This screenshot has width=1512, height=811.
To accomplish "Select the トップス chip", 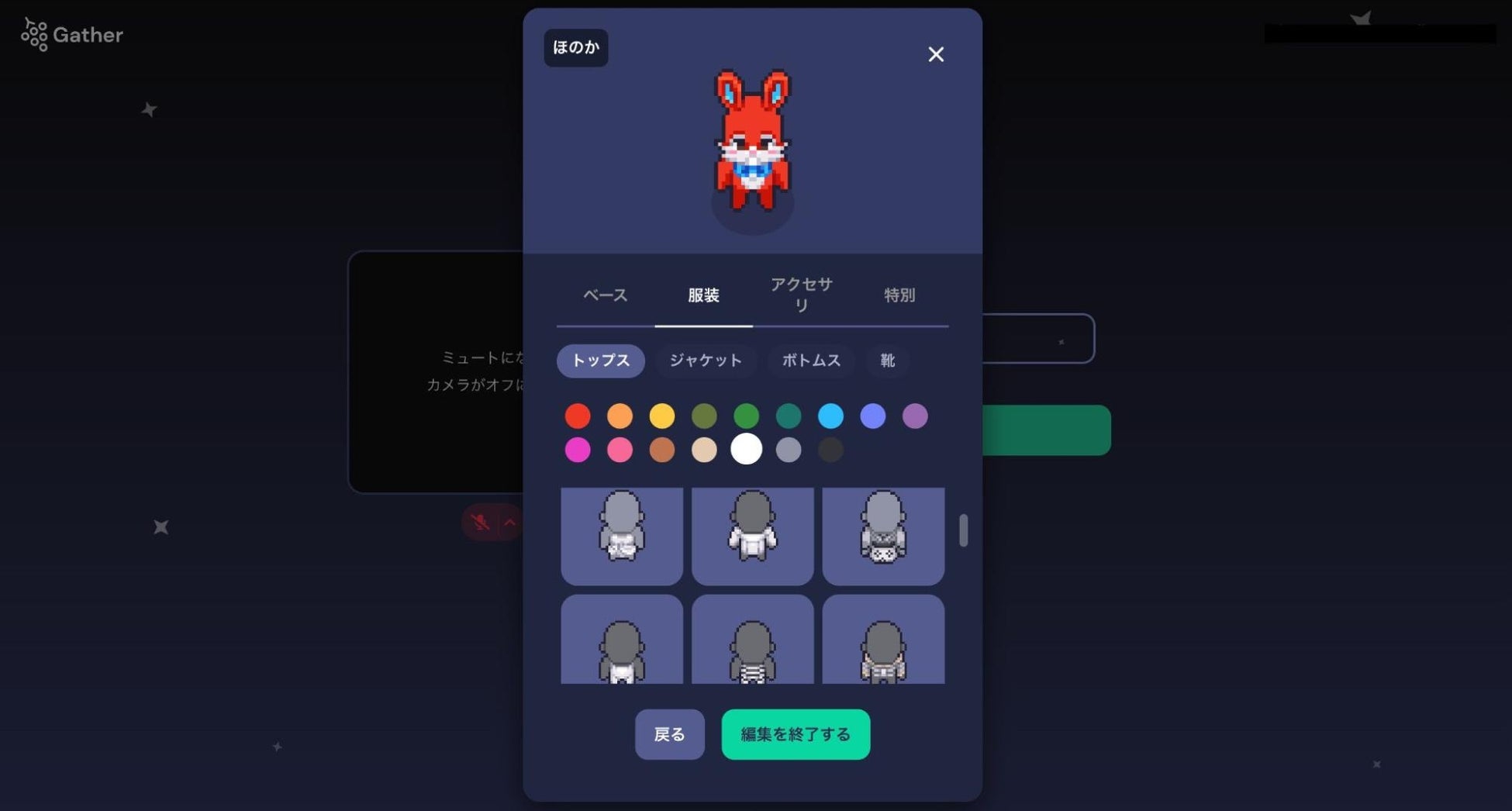I will [601, 361].
